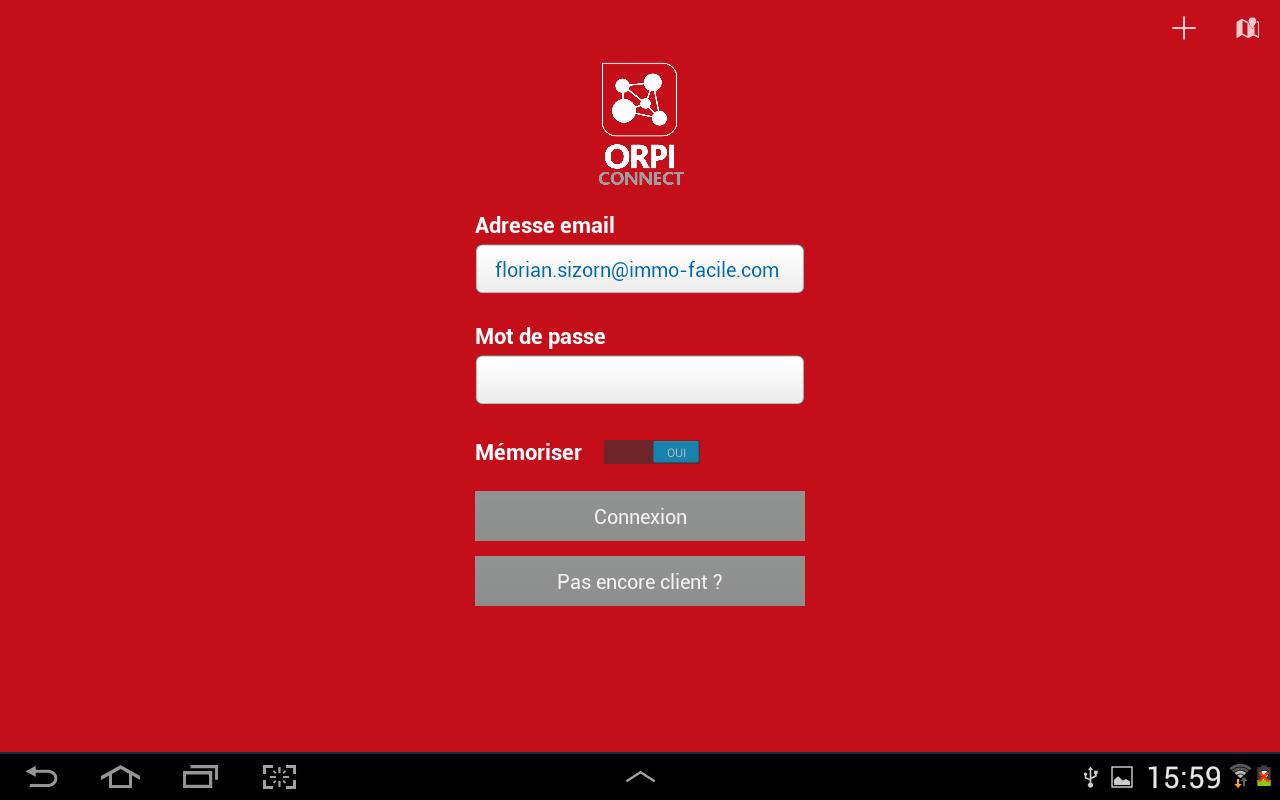Image resolution: width=1280 pixels, height=800 pixels.
Task: Go back using the system back button
Action: click(x=41, y=776)
